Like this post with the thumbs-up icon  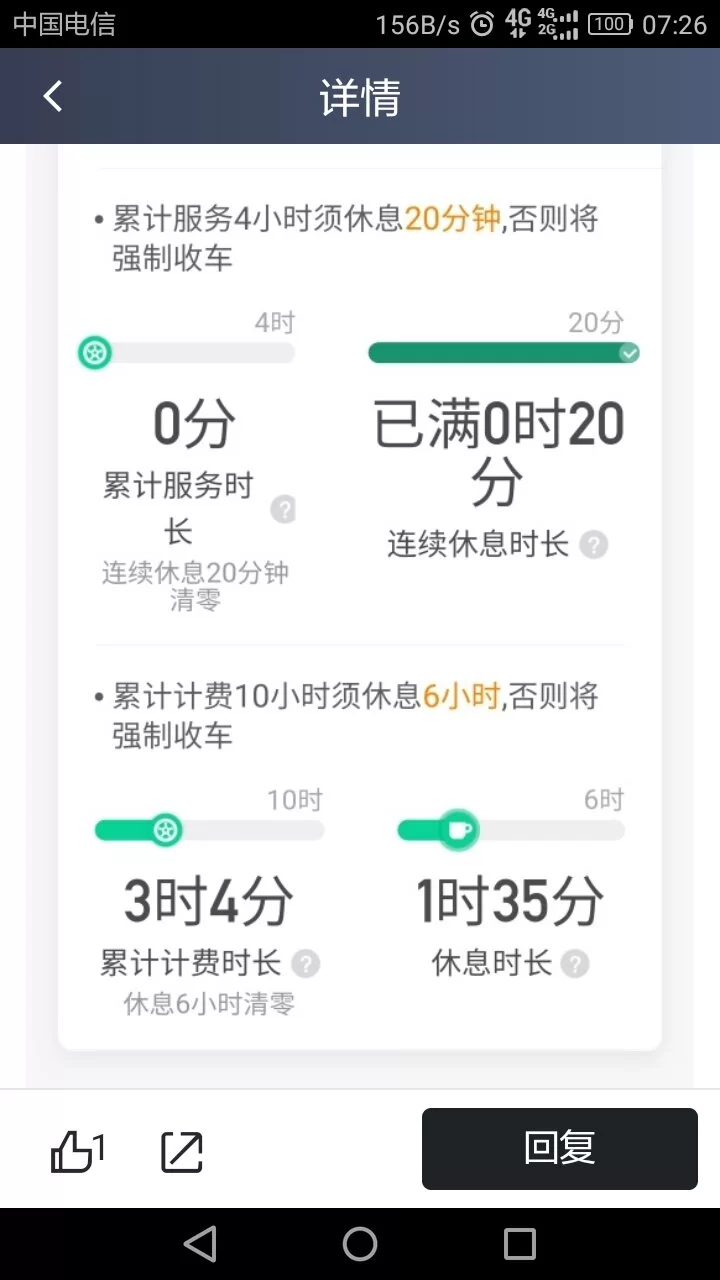[x=72, y=1152]
